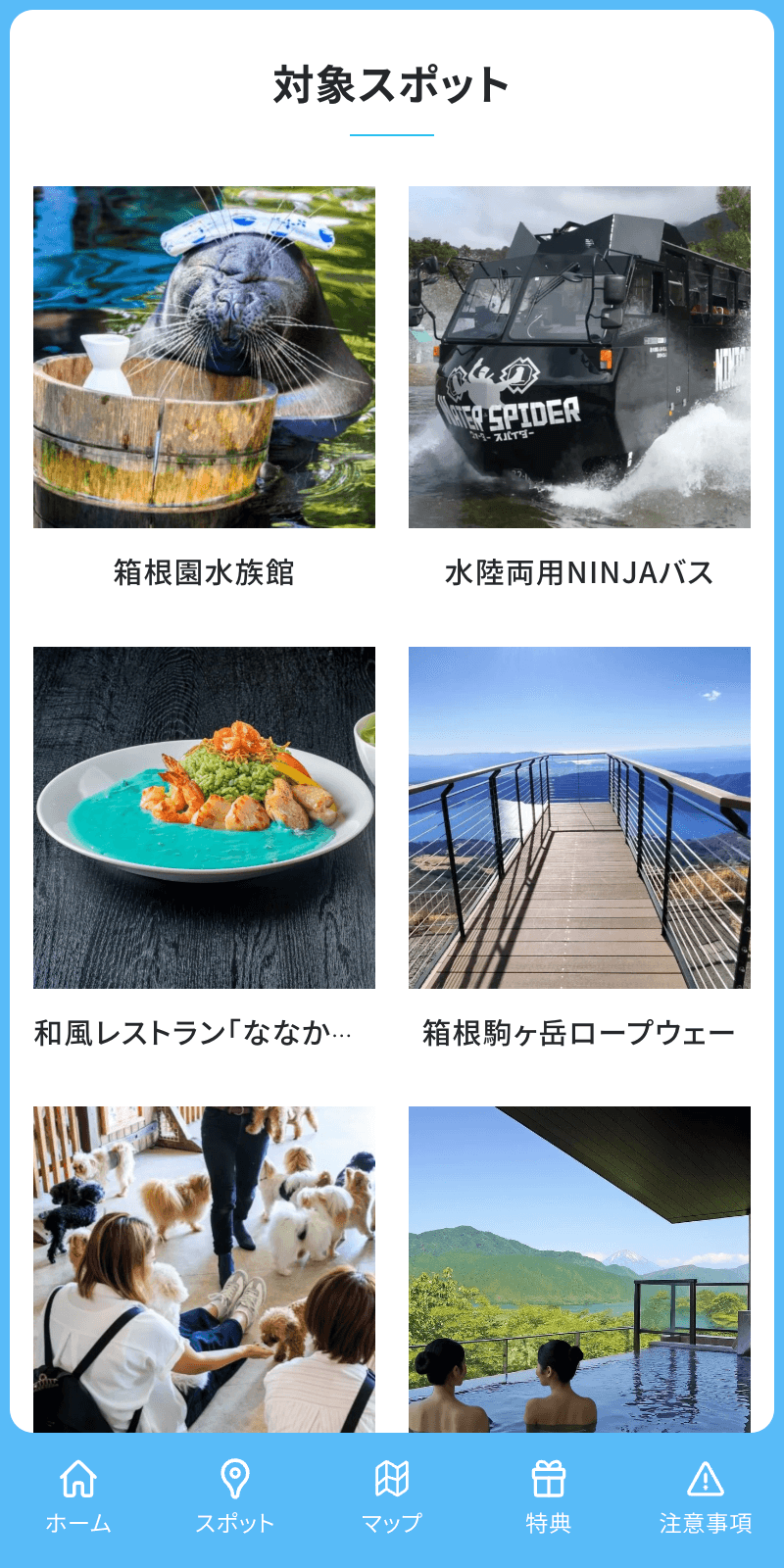Open the 箱根園水族館 spot link

[204, 572]
